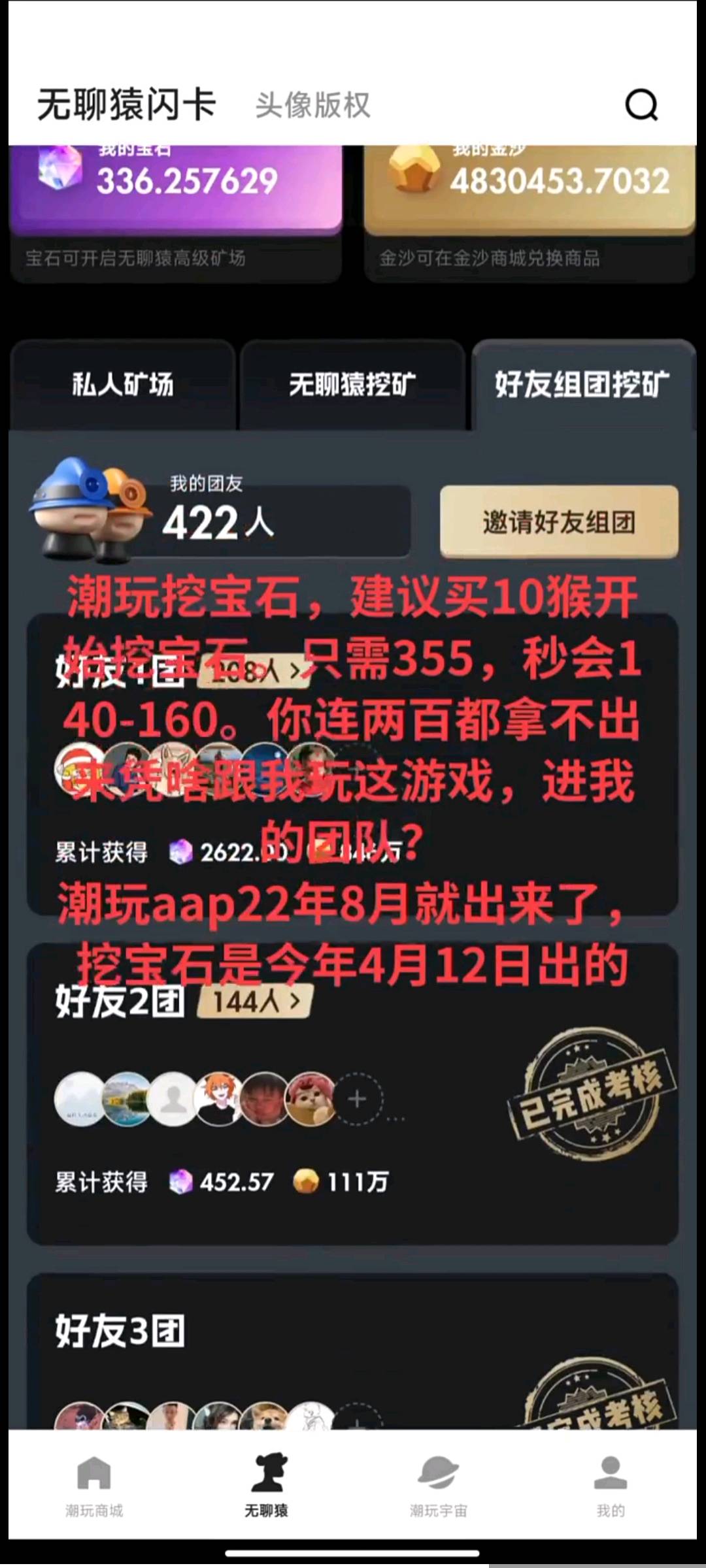Open the 无聊猿挖矿 tab
This screenshot has height=1568, width=706.
352,385
